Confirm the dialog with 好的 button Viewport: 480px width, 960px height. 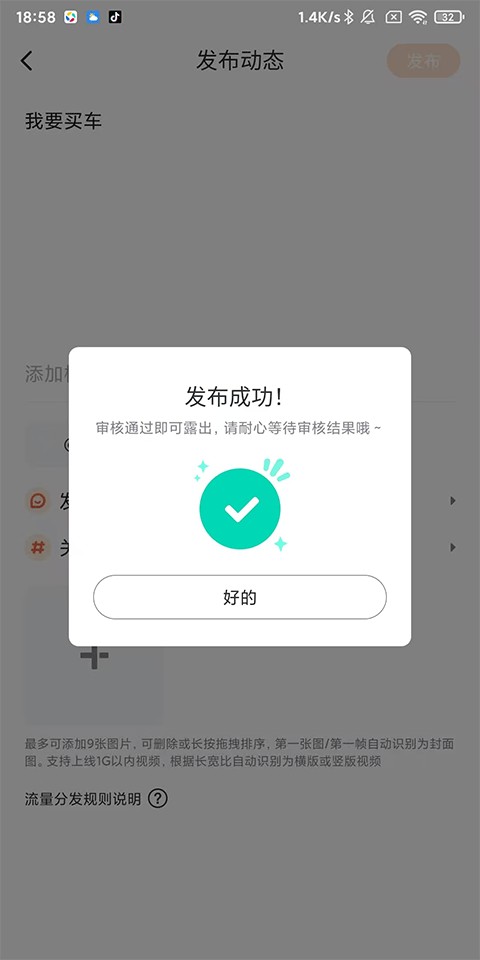(x=239, y=597)
